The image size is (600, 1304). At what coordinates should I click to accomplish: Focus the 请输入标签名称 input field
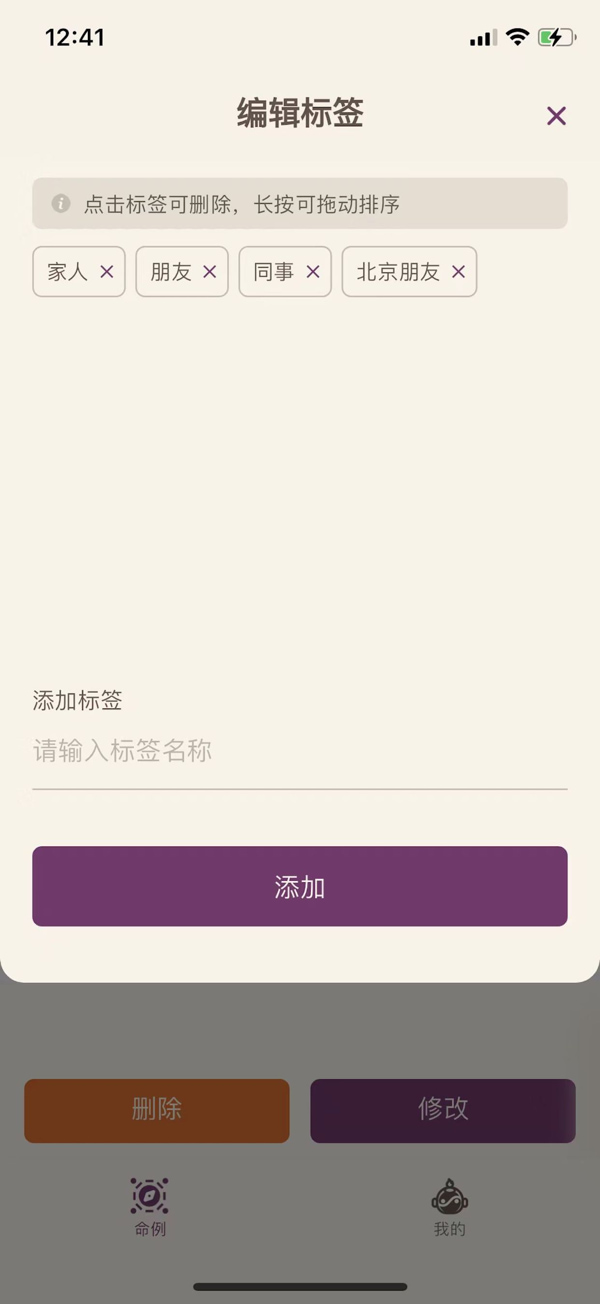300,752
